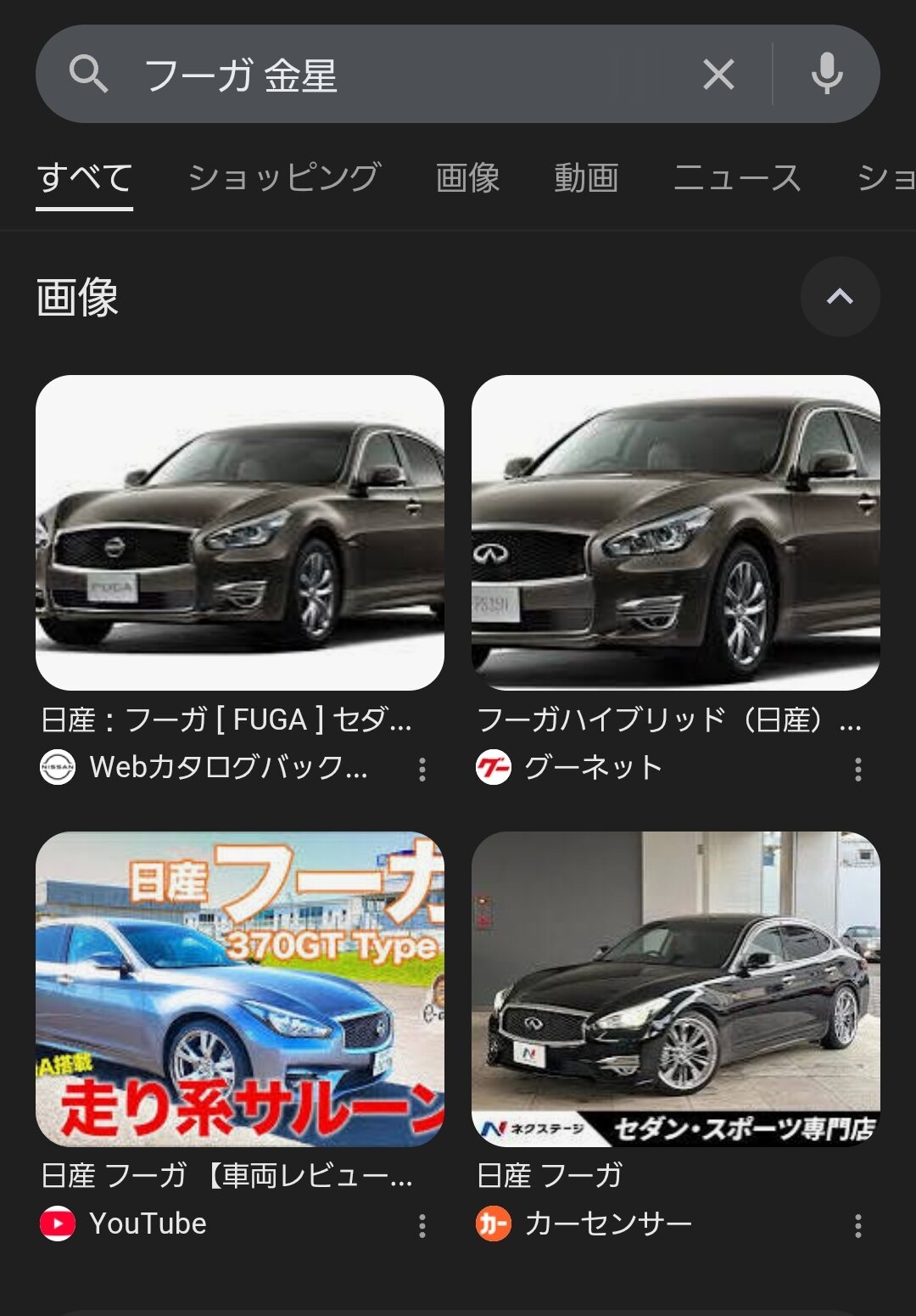Switch to the 動画 tab

[586, 177]
